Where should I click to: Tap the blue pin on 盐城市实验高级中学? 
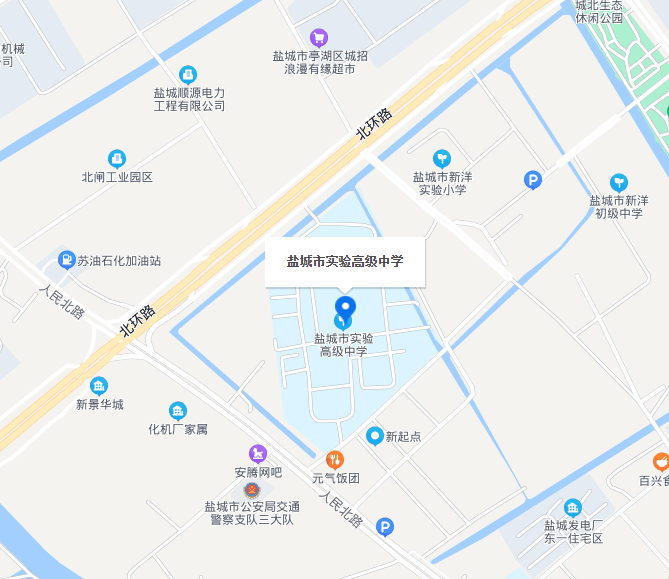coord(345,307)
